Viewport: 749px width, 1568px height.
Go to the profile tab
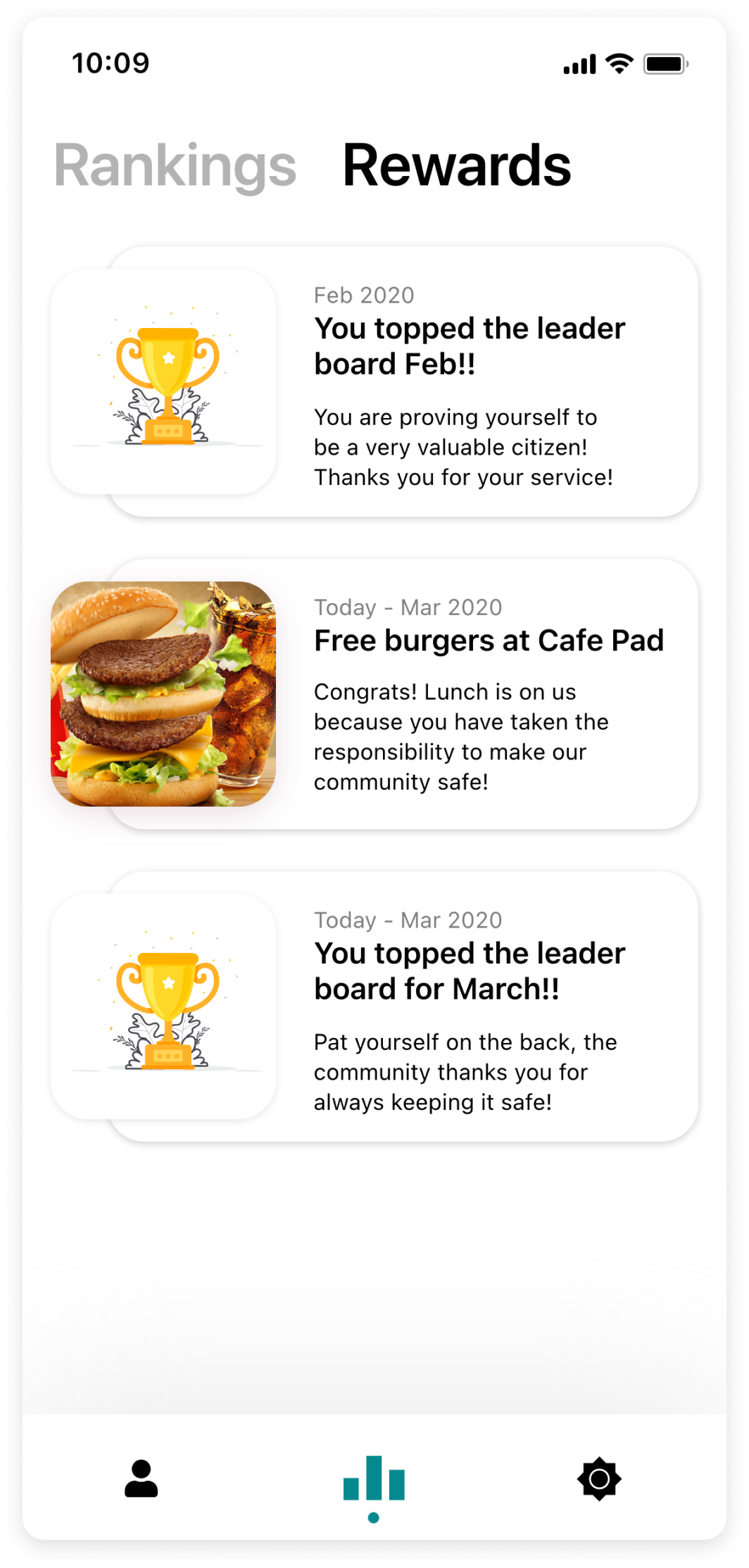pos(141,1478)
